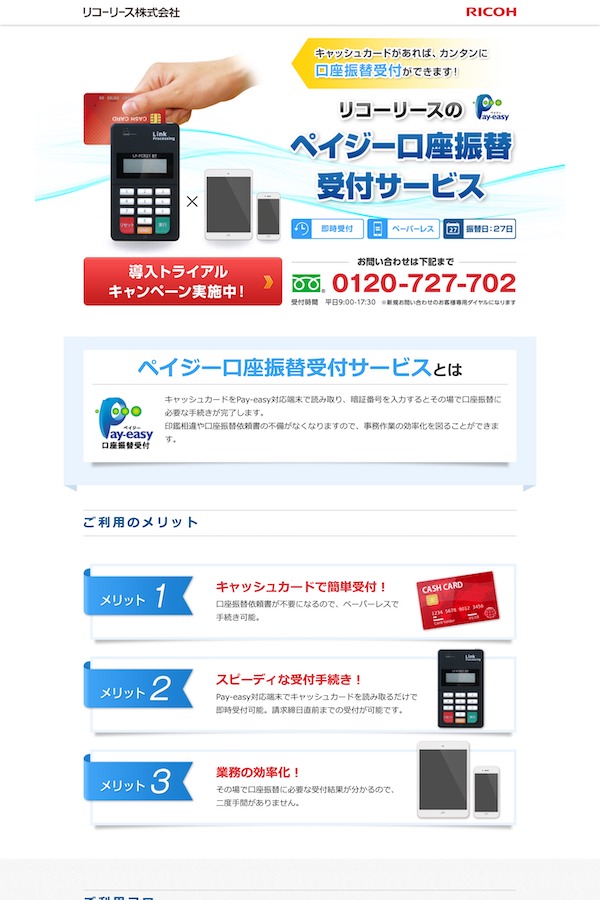Open the 導入トライアルキャンペーン実施中 red button

(x=182, y=282)
